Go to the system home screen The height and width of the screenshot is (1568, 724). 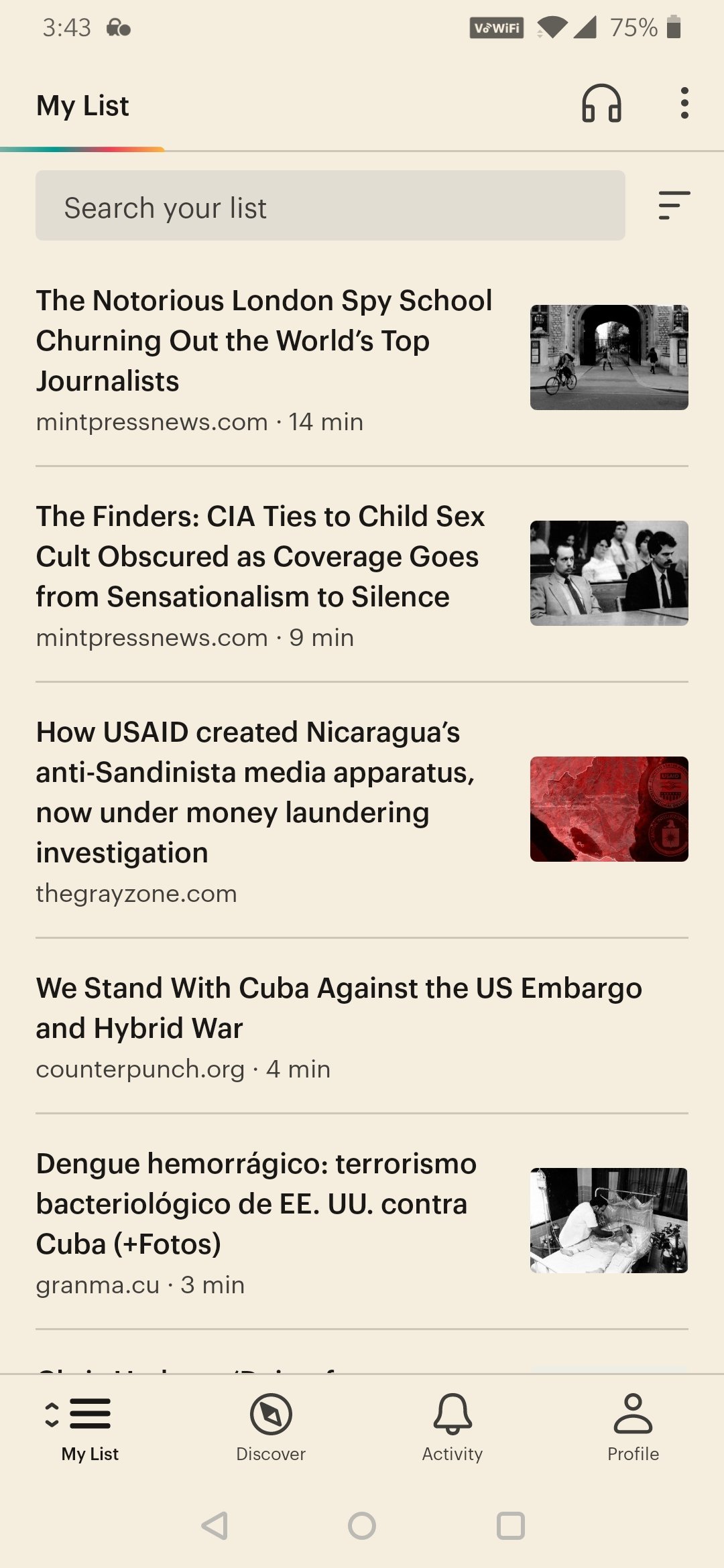point(362,1526)
